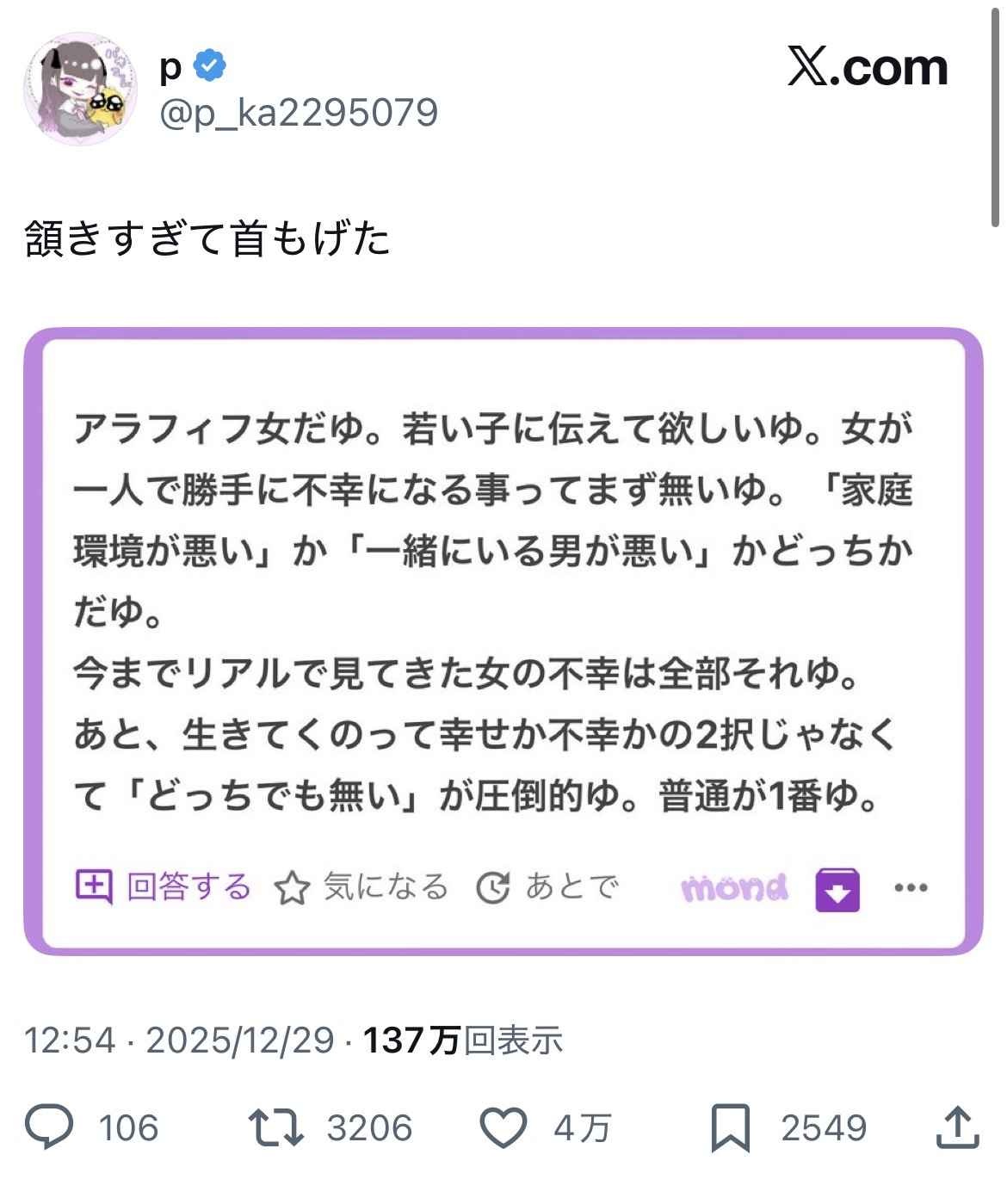Open the @p_ka2295079 profile handle
The width and height of the screenshot is (1007, 1204).
coord(299,113)
